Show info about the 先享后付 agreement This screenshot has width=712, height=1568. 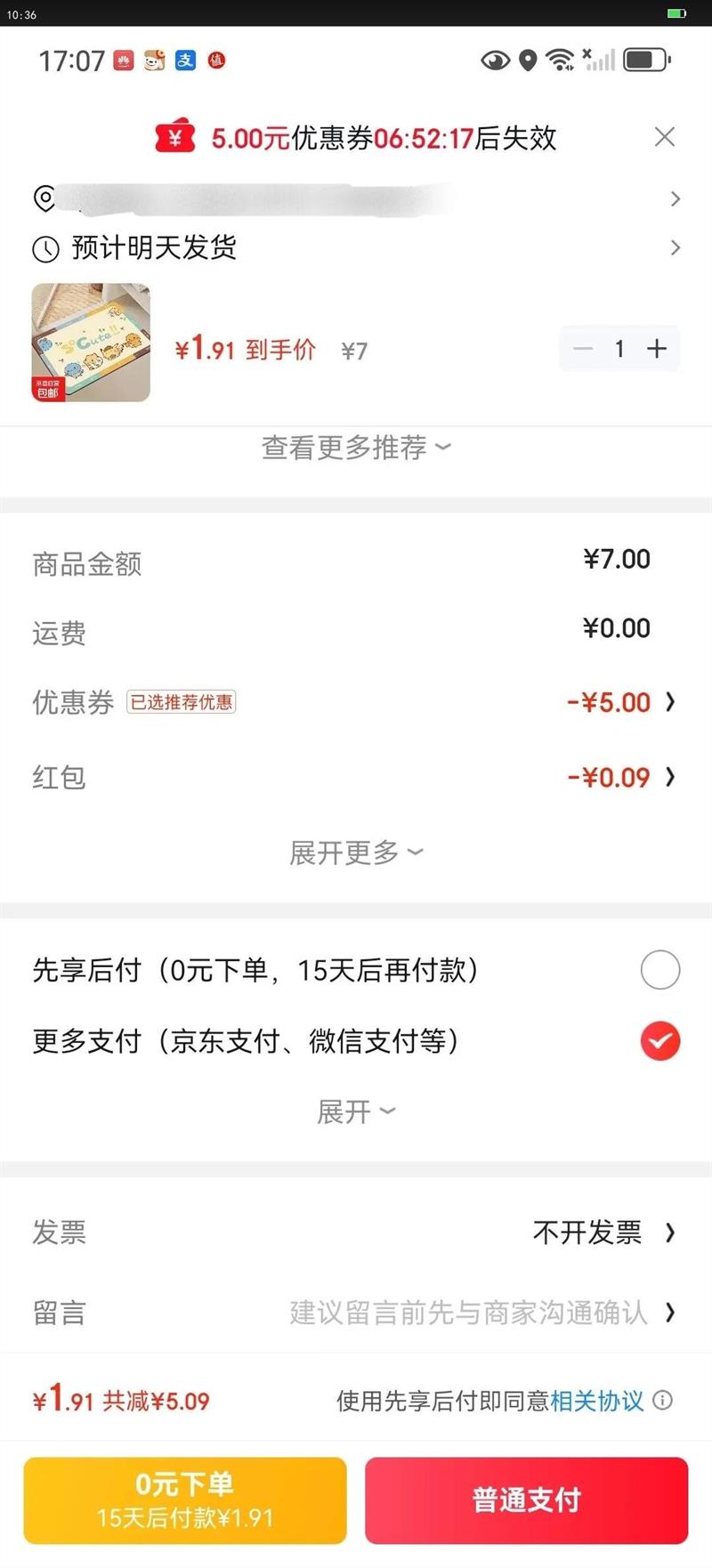663,1401
